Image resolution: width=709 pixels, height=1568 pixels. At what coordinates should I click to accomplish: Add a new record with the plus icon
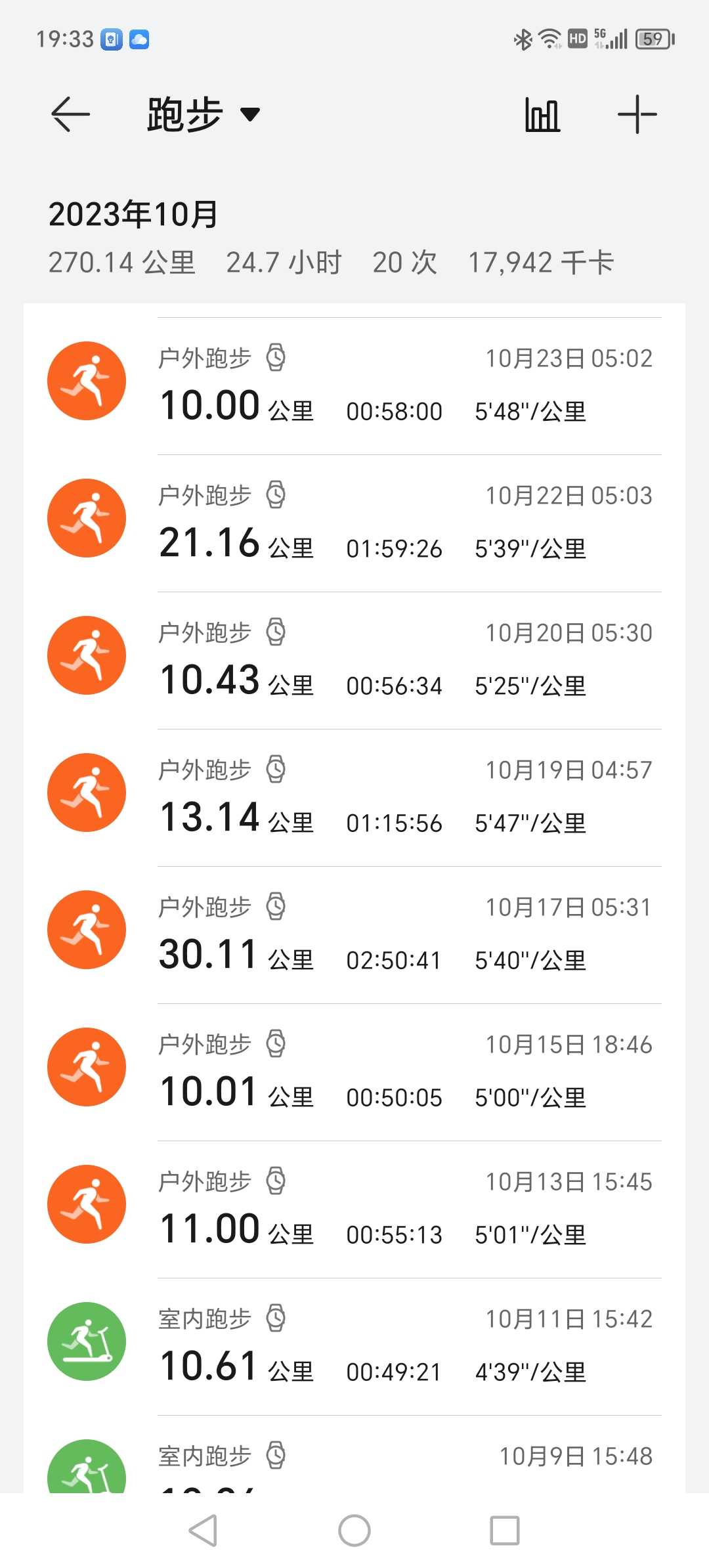(637, 114)
